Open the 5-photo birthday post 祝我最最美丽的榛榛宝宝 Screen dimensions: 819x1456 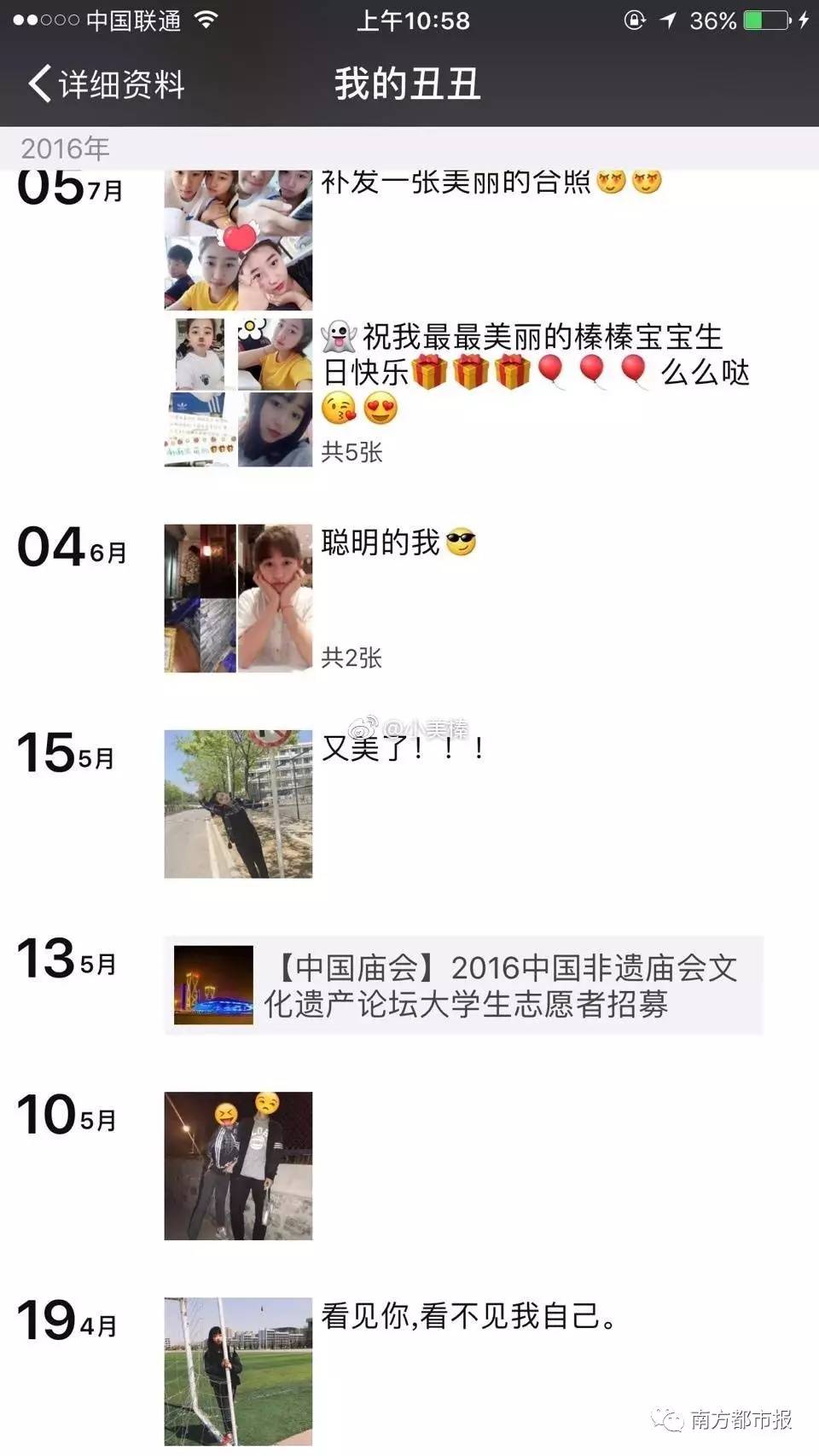click(x=238, y=392)
